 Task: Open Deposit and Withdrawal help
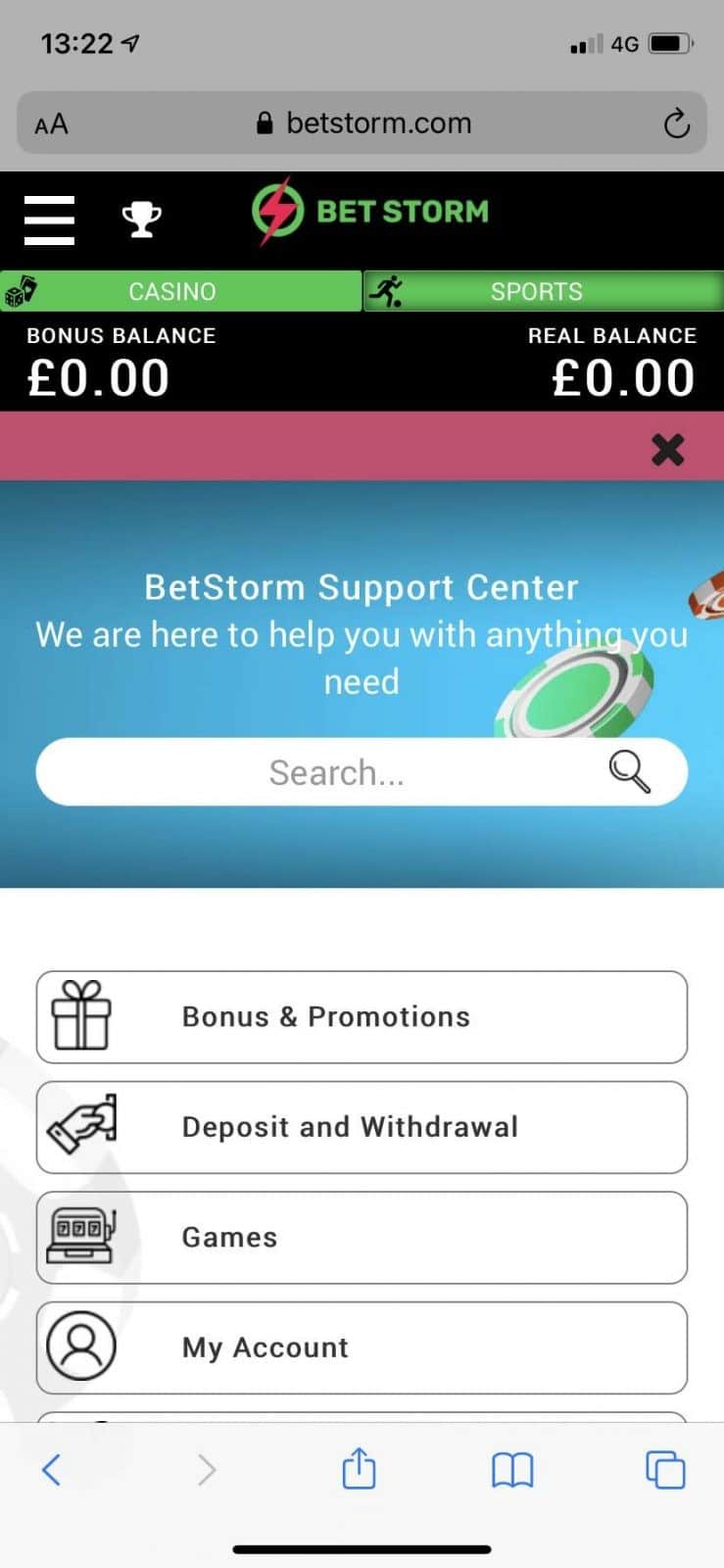click(362, 1127)
